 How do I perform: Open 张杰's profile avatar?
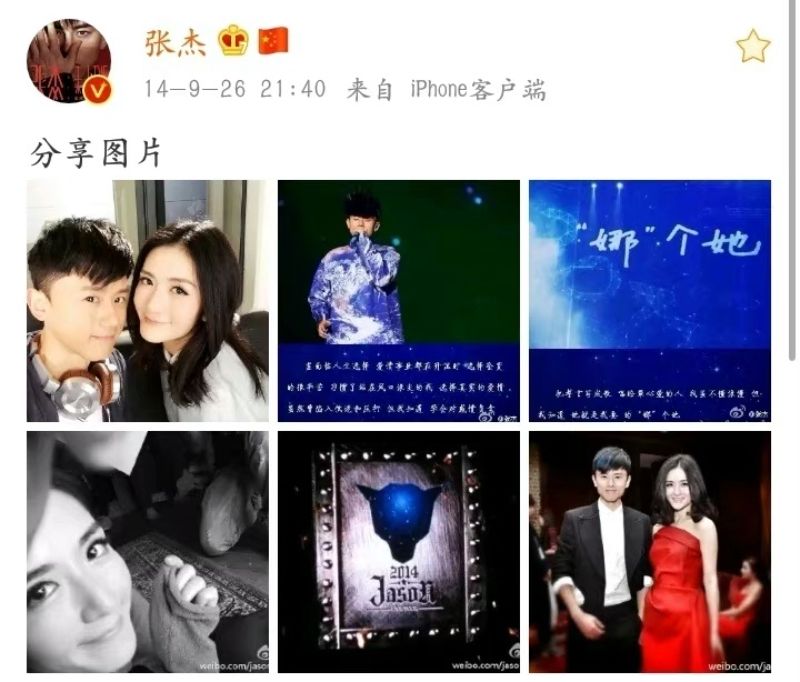[x=68, y=61]
